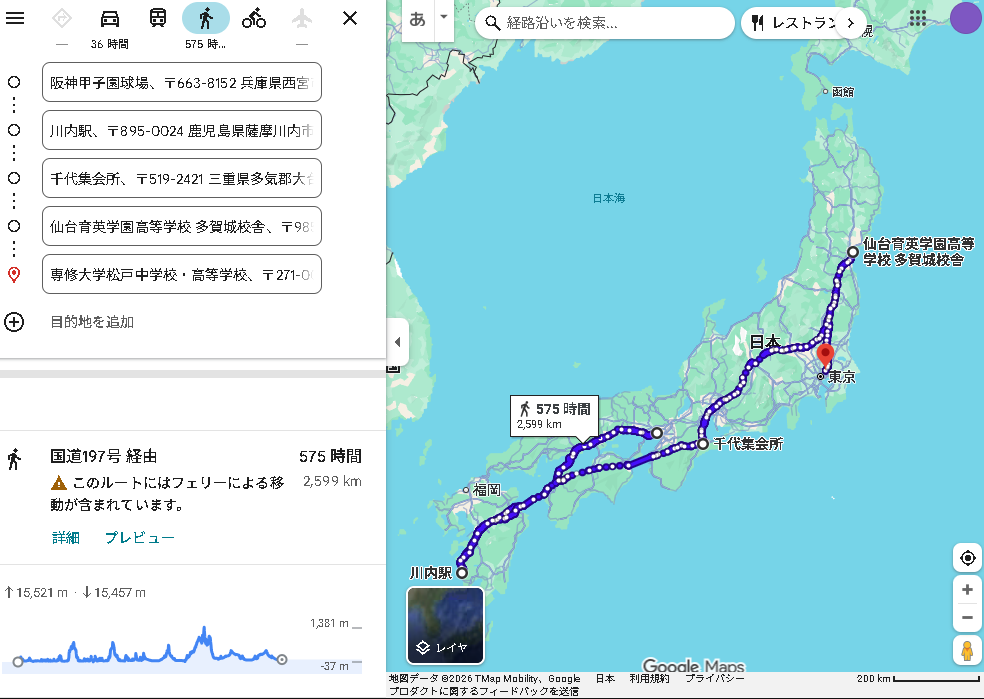Collapse the side panel with the arrow
The width and height of the screenshot is (984, 699).
point(397,342)
